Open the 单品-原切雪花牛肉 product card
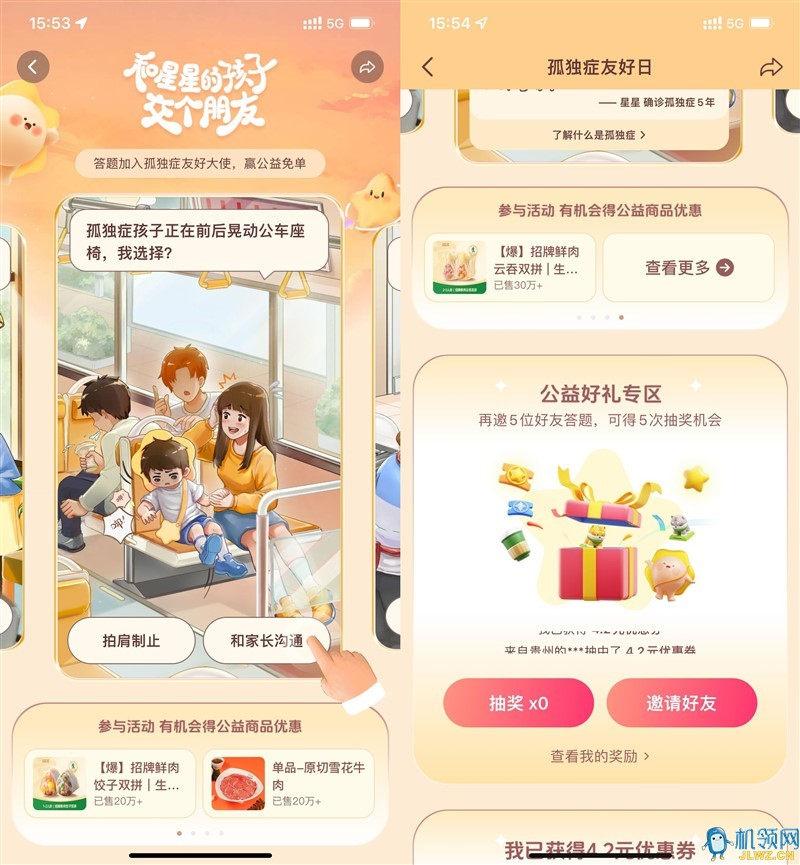The image size is (800, 865). [288, 783]
